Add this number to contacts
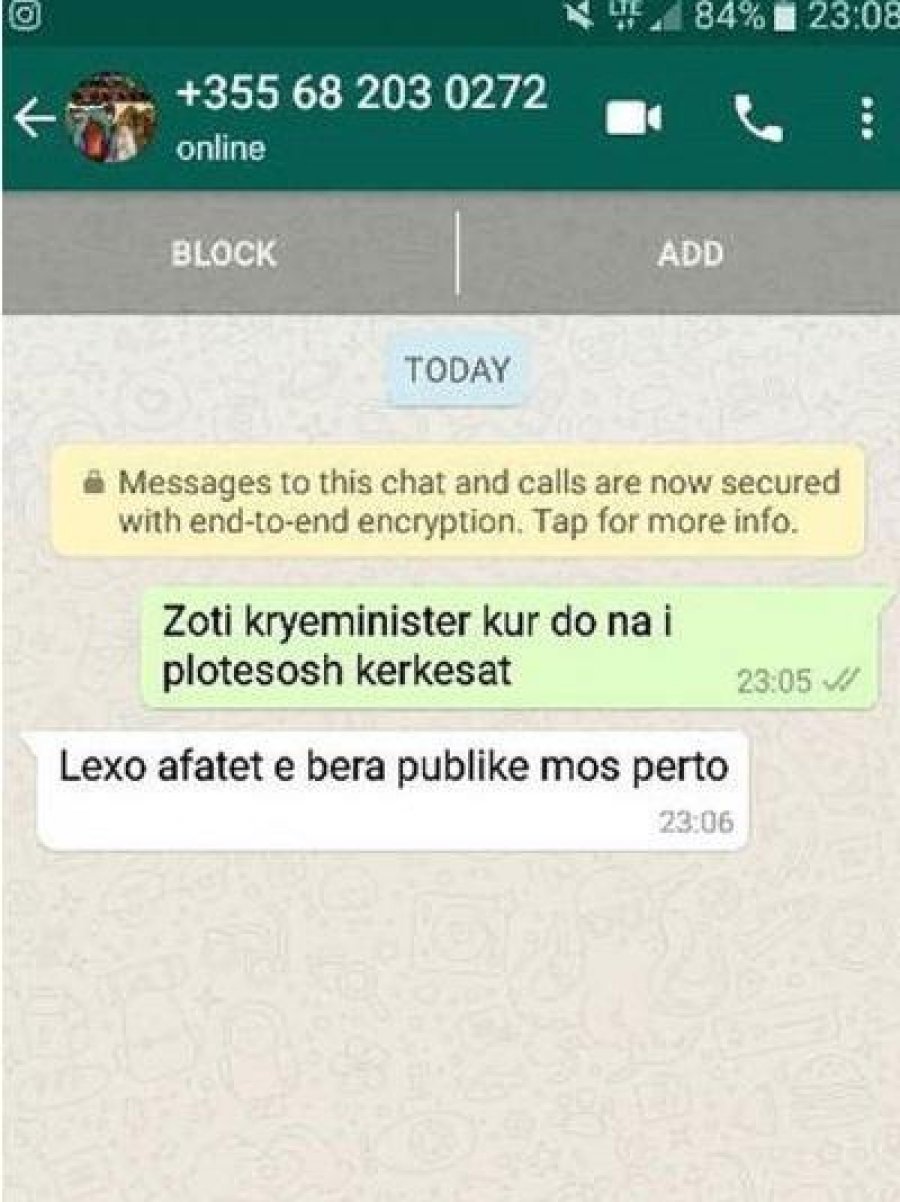The width and height of the screenshot is (900, 1202). pos(690,254)
